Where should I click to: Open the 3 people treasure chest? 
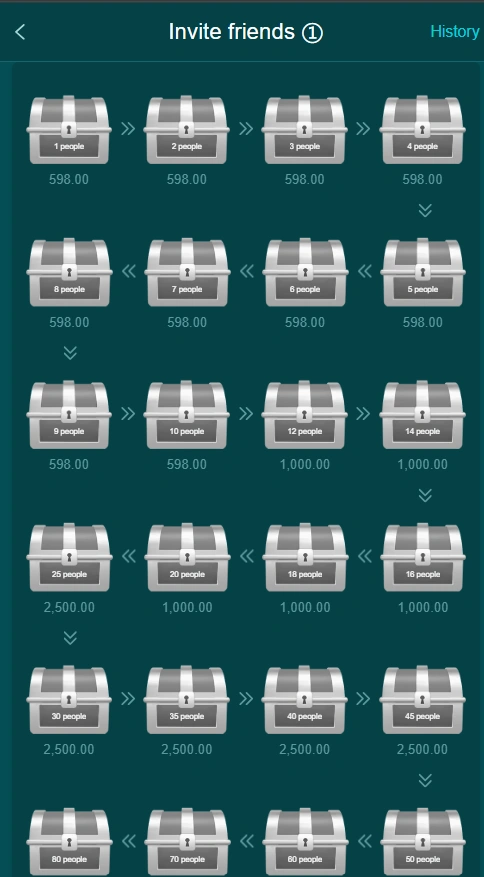tap(304, 130)
